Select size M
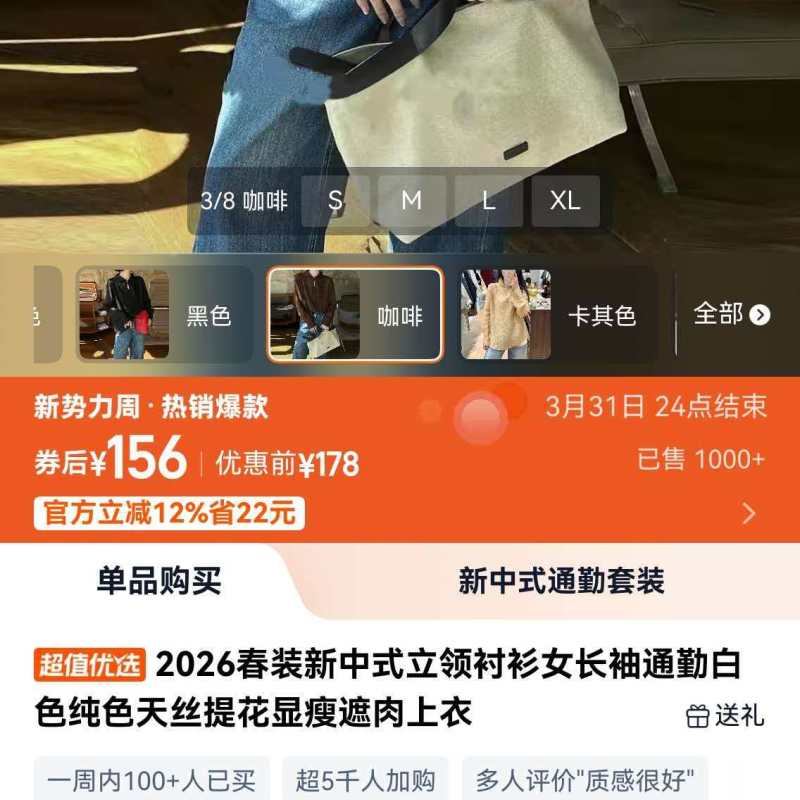The width and height of the screenshot is (800, 800). [x=411, y=201]
